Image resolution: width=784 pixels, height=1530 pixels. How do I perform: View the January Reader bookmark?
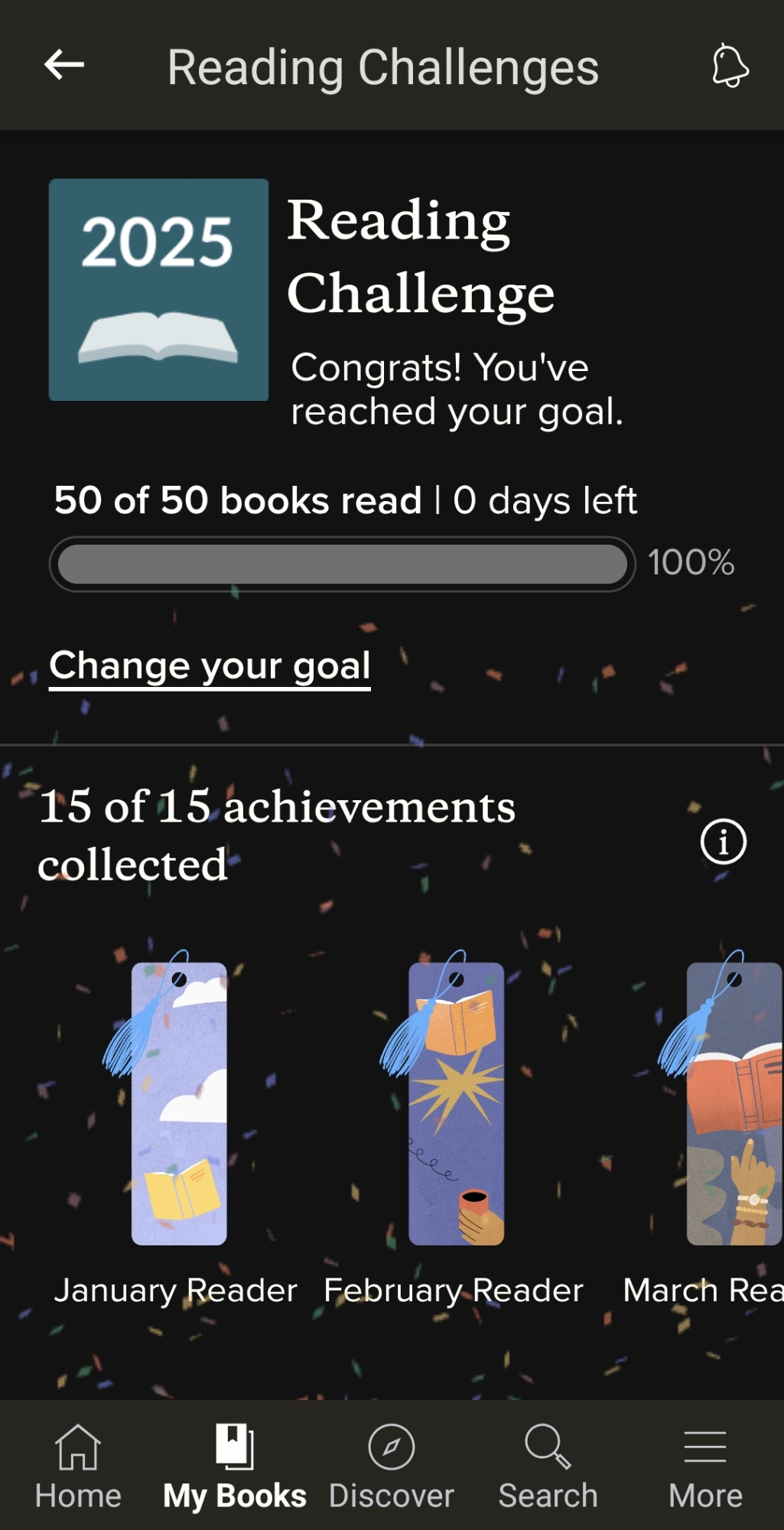coord(179,1103)
